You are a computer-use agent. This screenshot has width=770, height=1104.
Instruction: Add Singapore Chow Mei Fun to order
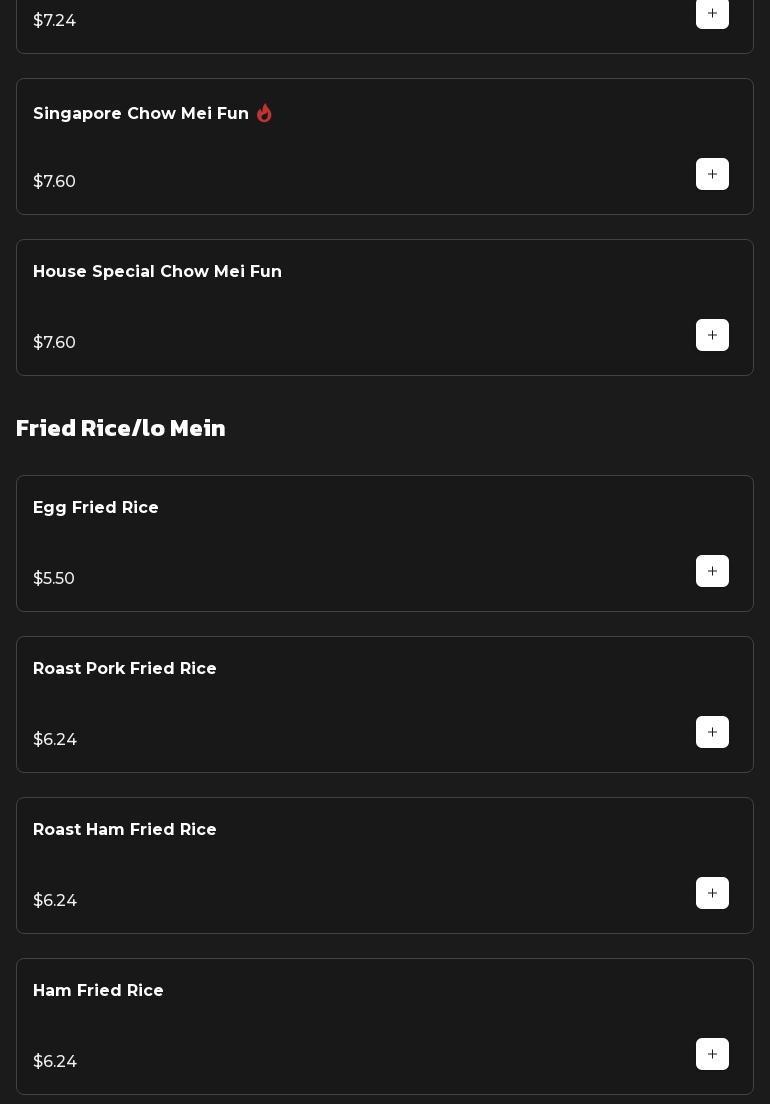coord(712,174)
